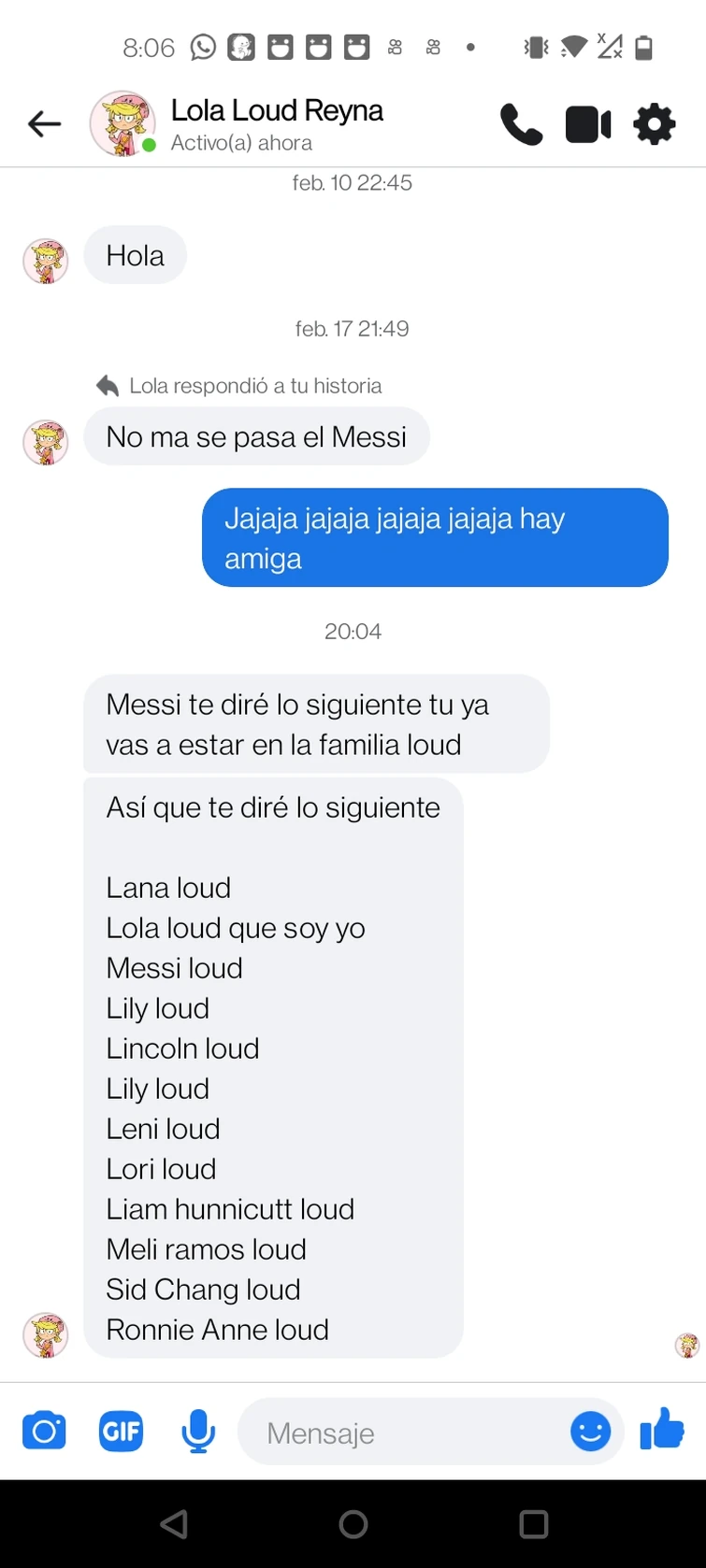Open the camera to send a photo
706x1568 pixels.
[44, 1431]
